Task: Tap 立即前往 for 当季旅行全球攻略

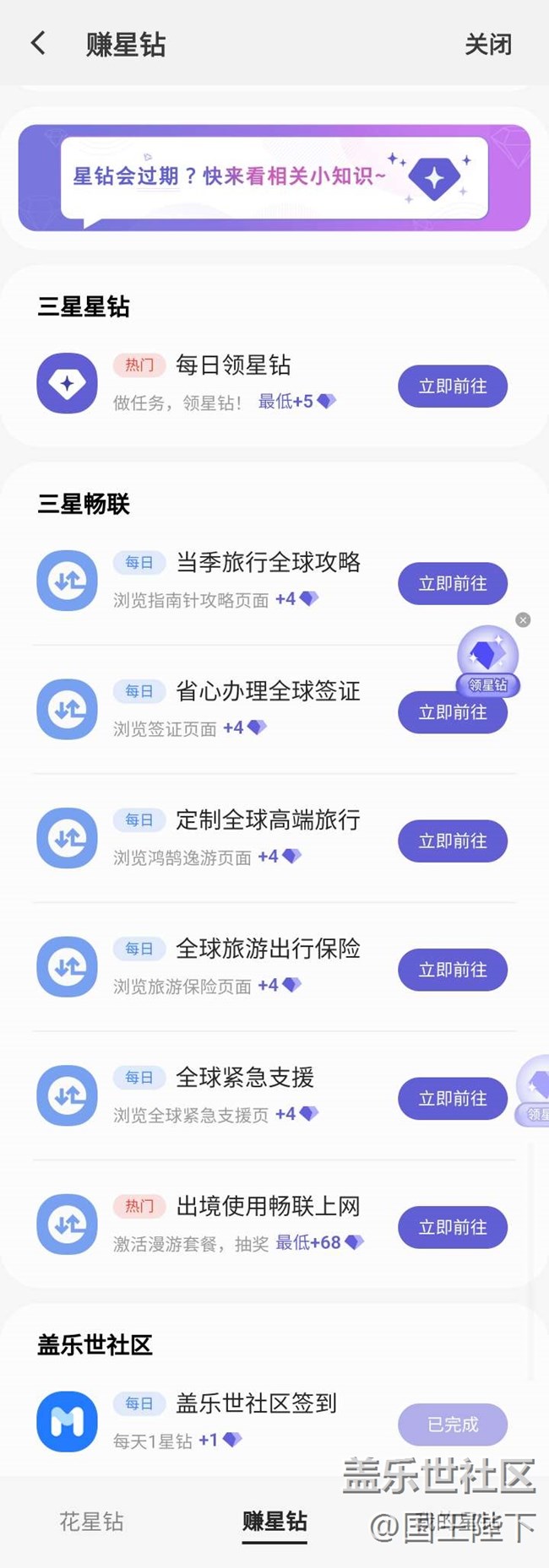Action: (x=452, y=584)
